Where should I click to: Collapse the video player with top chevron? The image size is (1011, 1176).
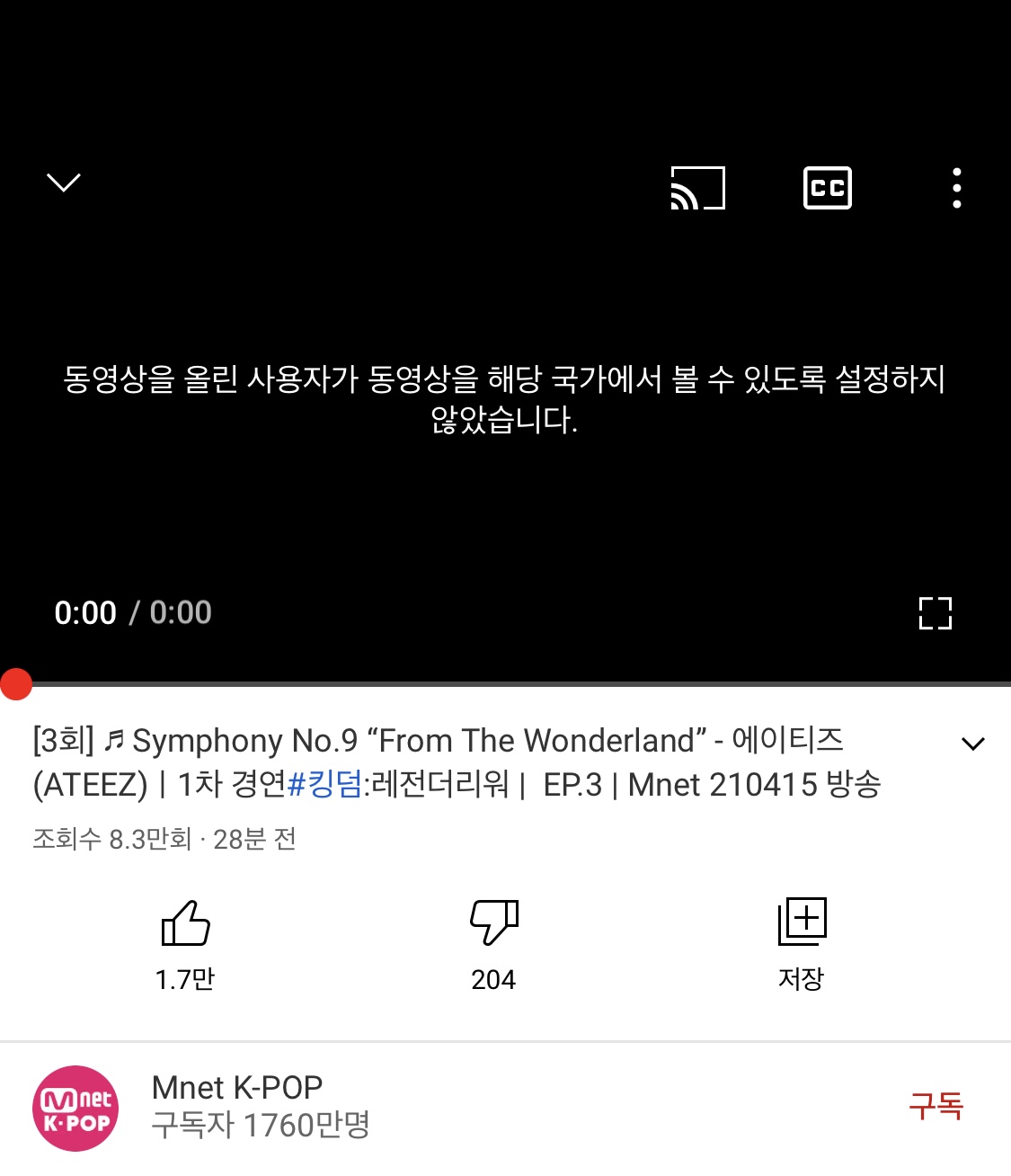63,183
